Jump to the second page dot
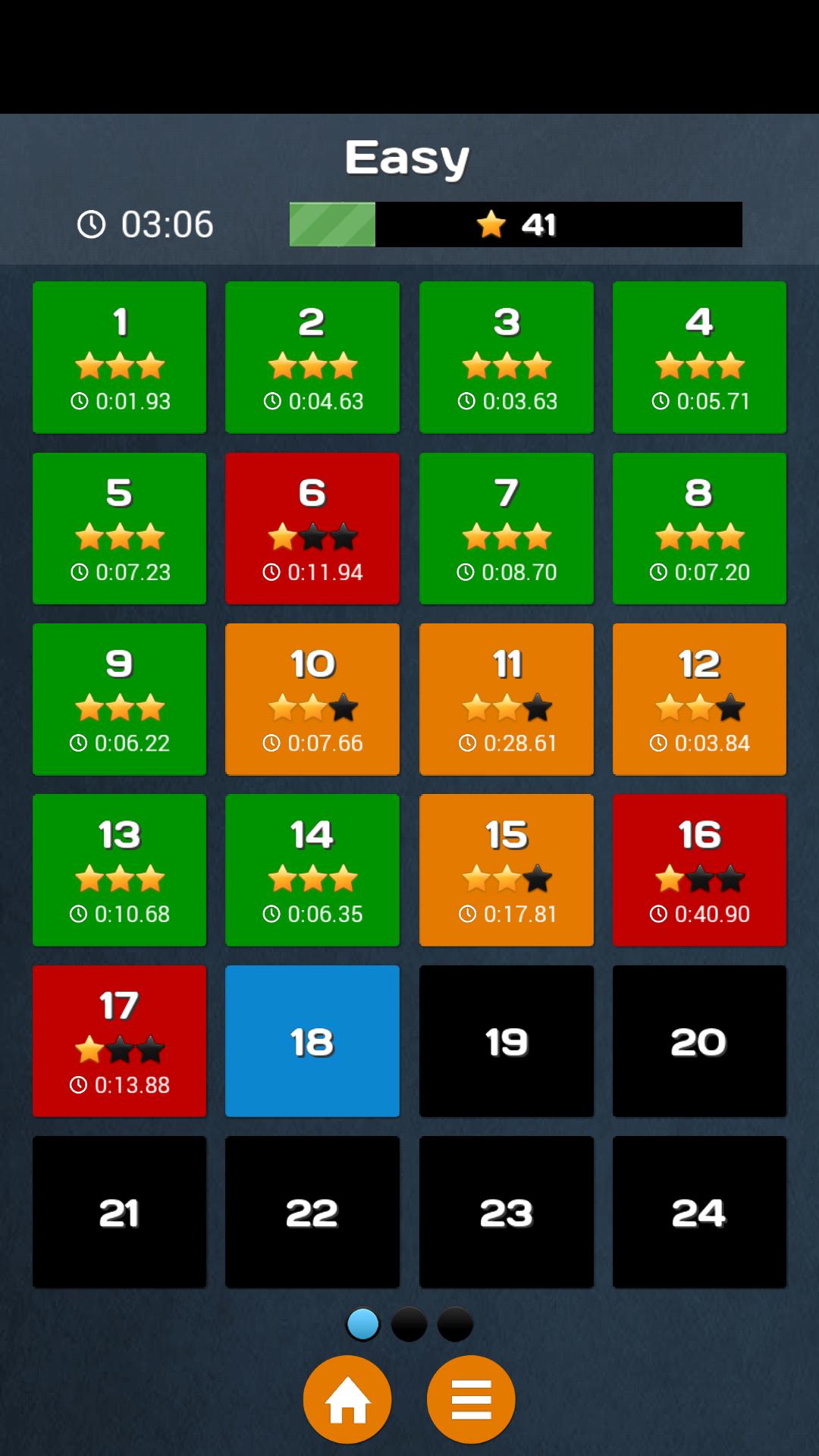This screenshot has width=819, height=1456. [x=409, y=1325]
